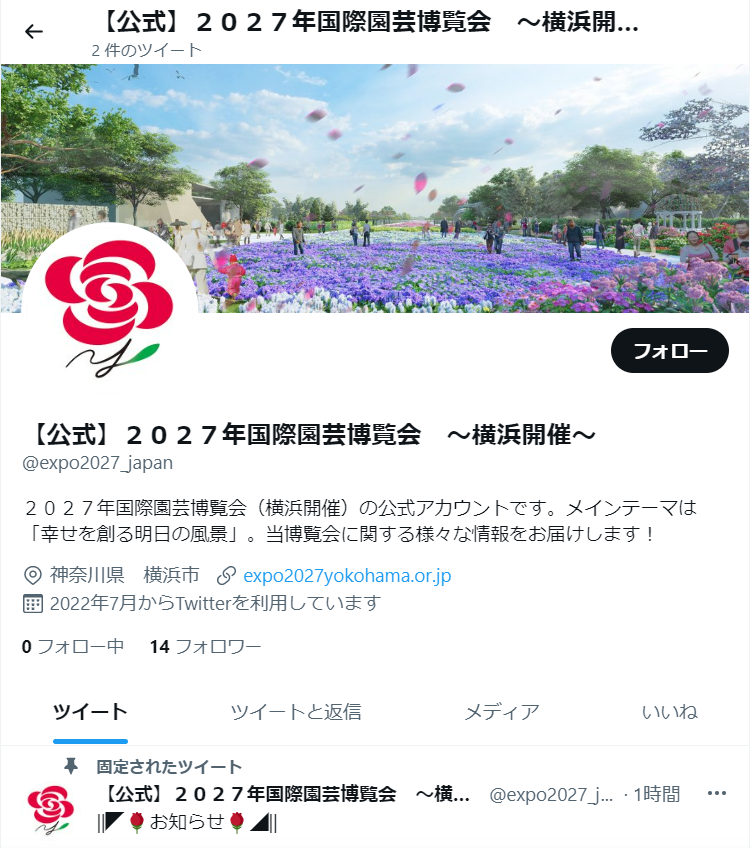
Task: Go back using the arrow icon
Action: click(34, 31)
